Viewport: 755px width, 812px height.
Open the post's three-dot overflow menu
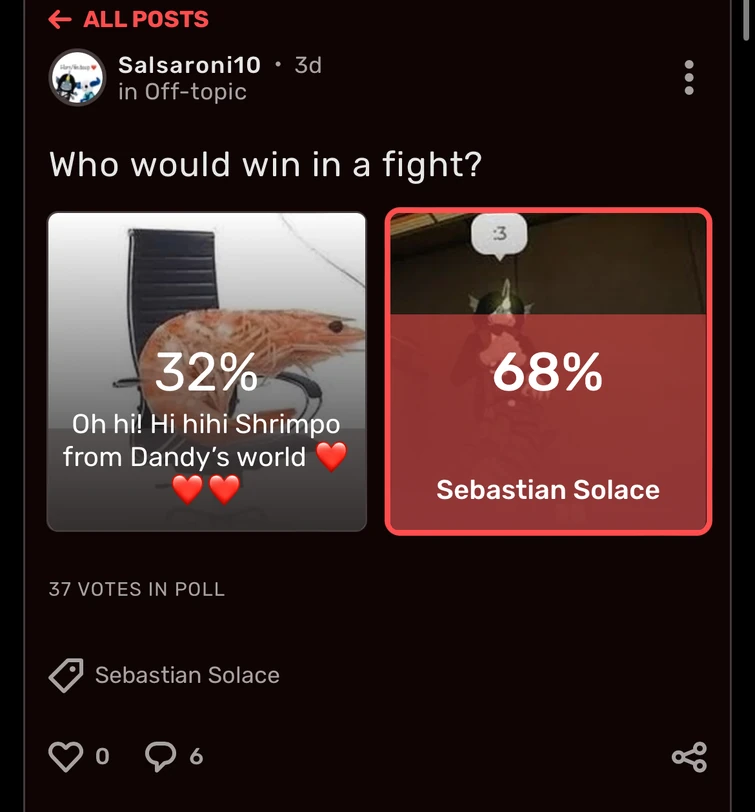[x=689, y=78]
